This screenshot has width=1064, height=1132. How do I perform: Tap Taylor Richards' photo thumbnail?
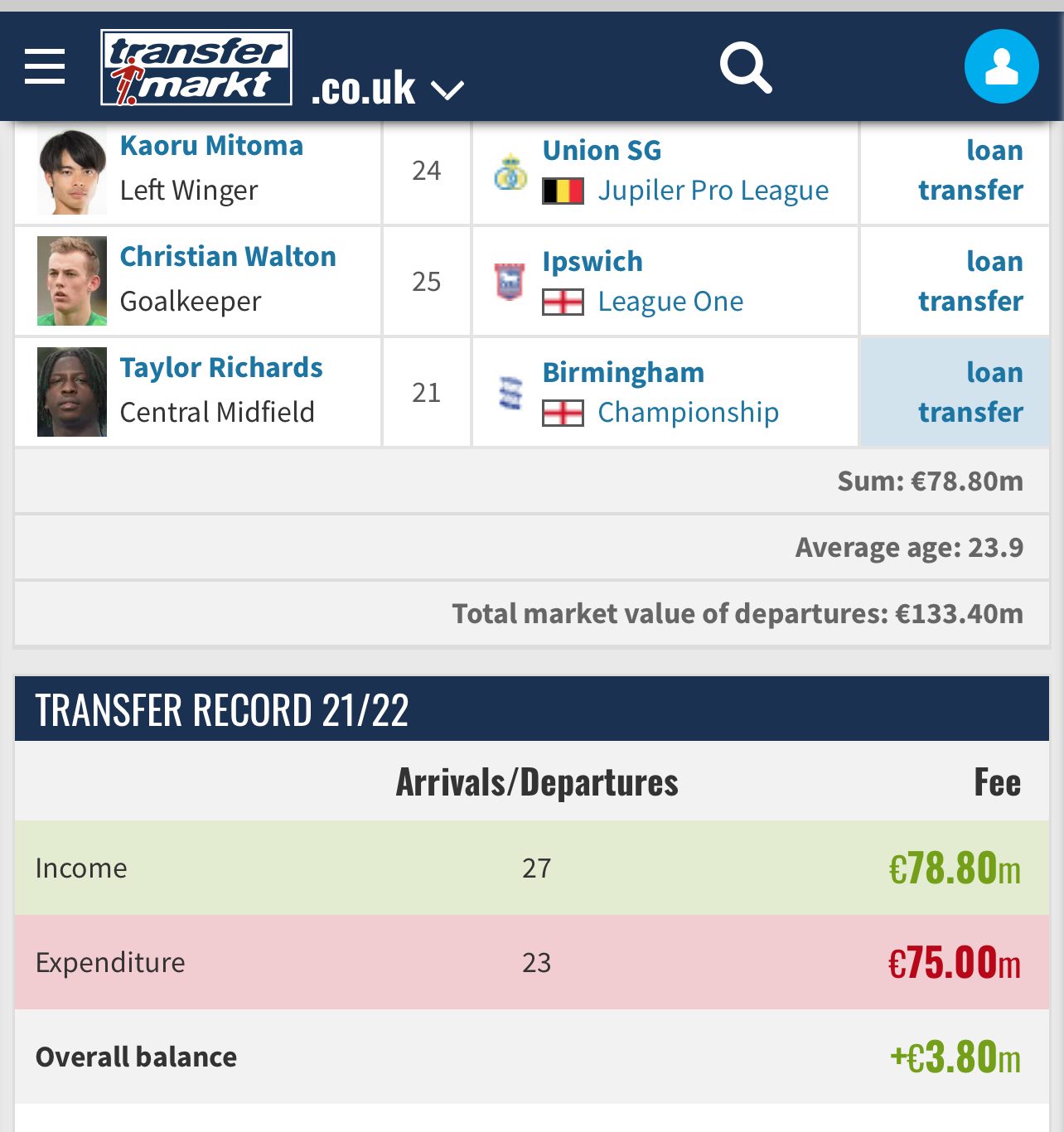click(x=72, y=392)
